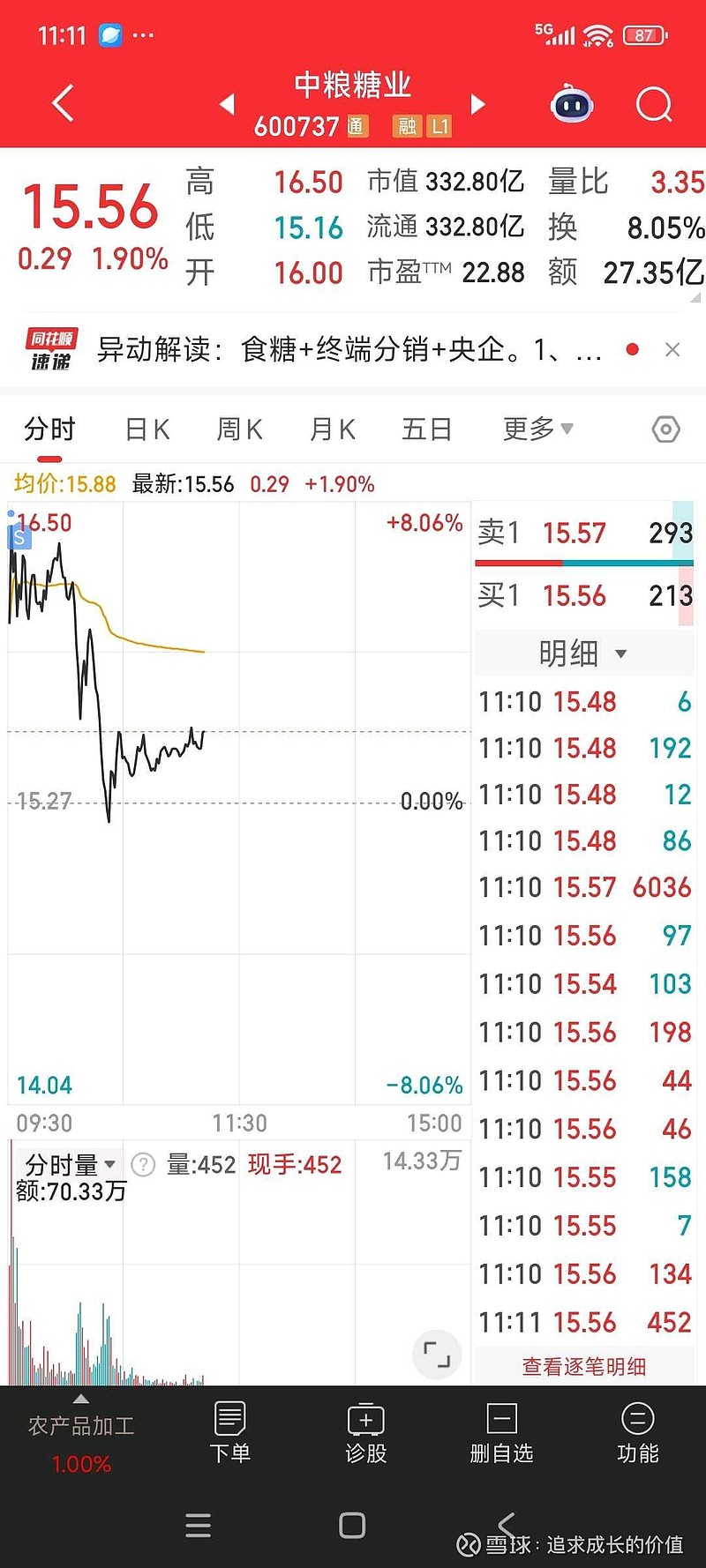Switch to the 五日 tab
The height and width of the screenshot is (1568, 706).
pos(427,429)
